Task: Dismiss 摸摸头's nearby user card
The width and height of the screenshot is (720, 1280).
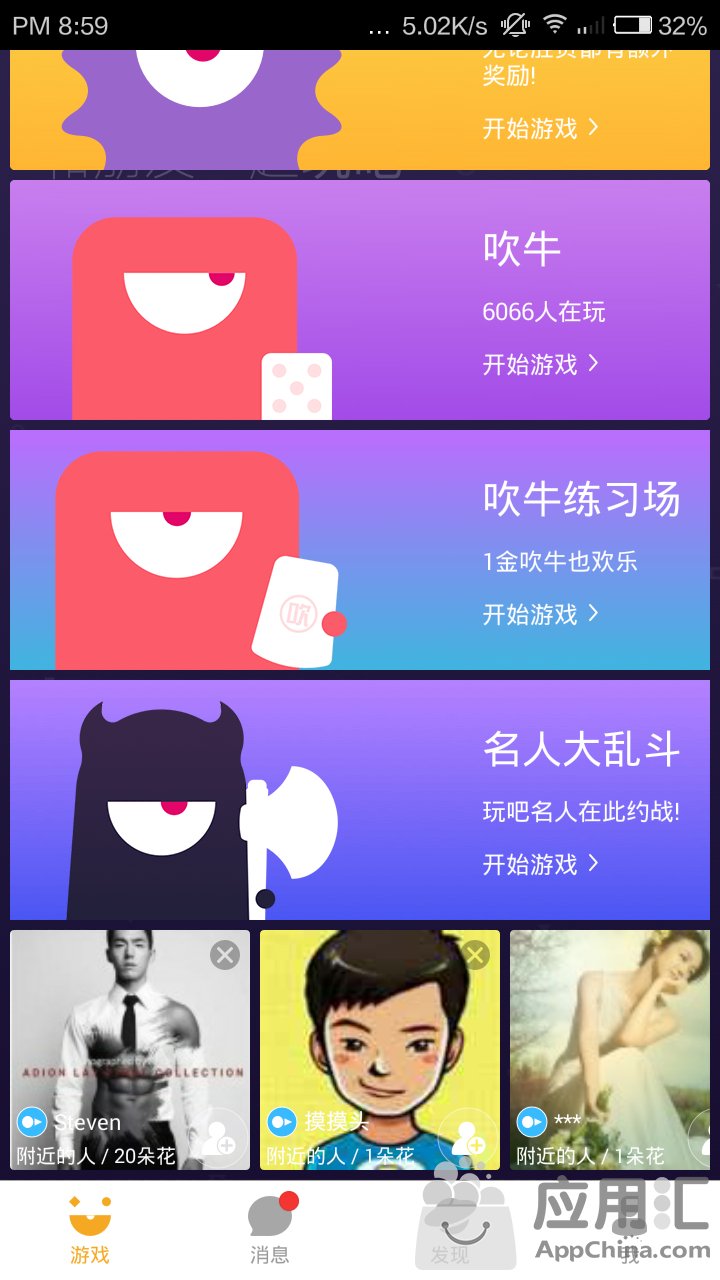Action: coord(475,955)
